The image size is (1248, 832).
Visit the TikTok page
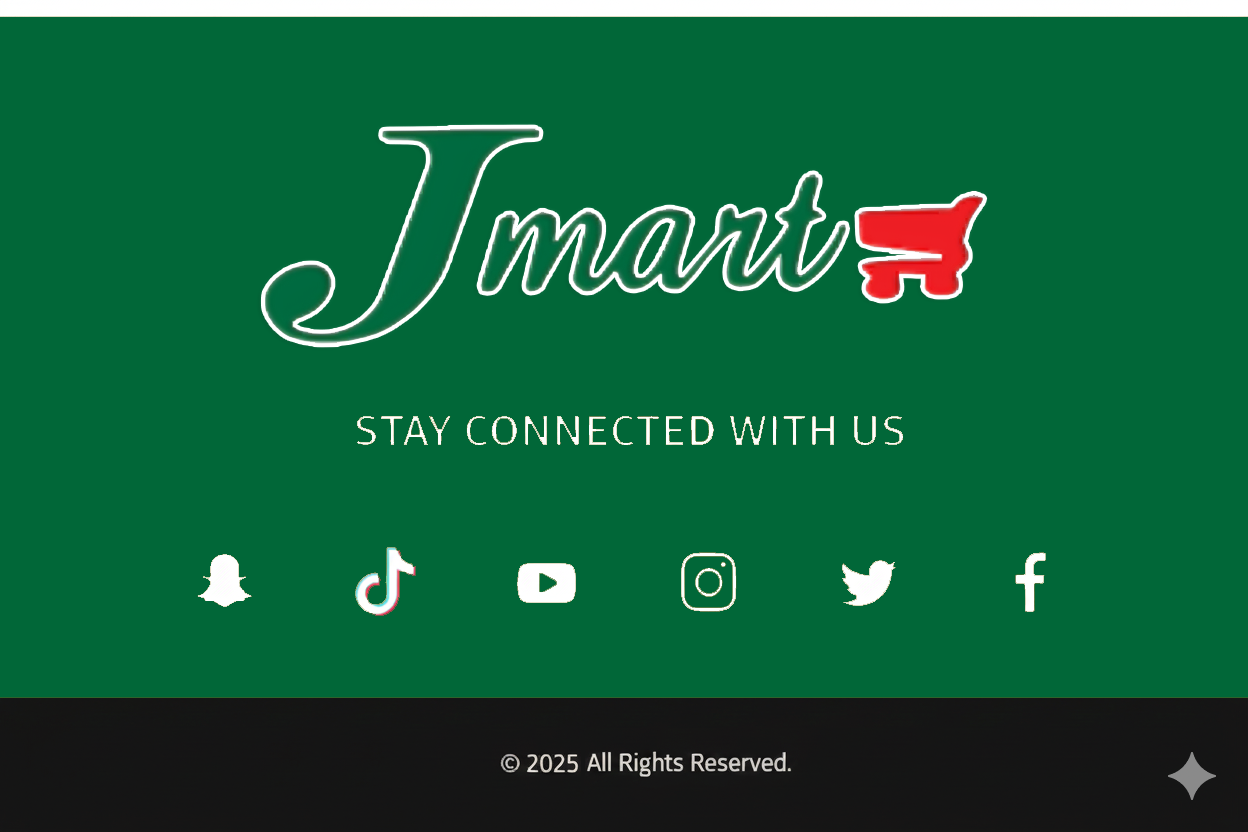[x=385, y=581]
